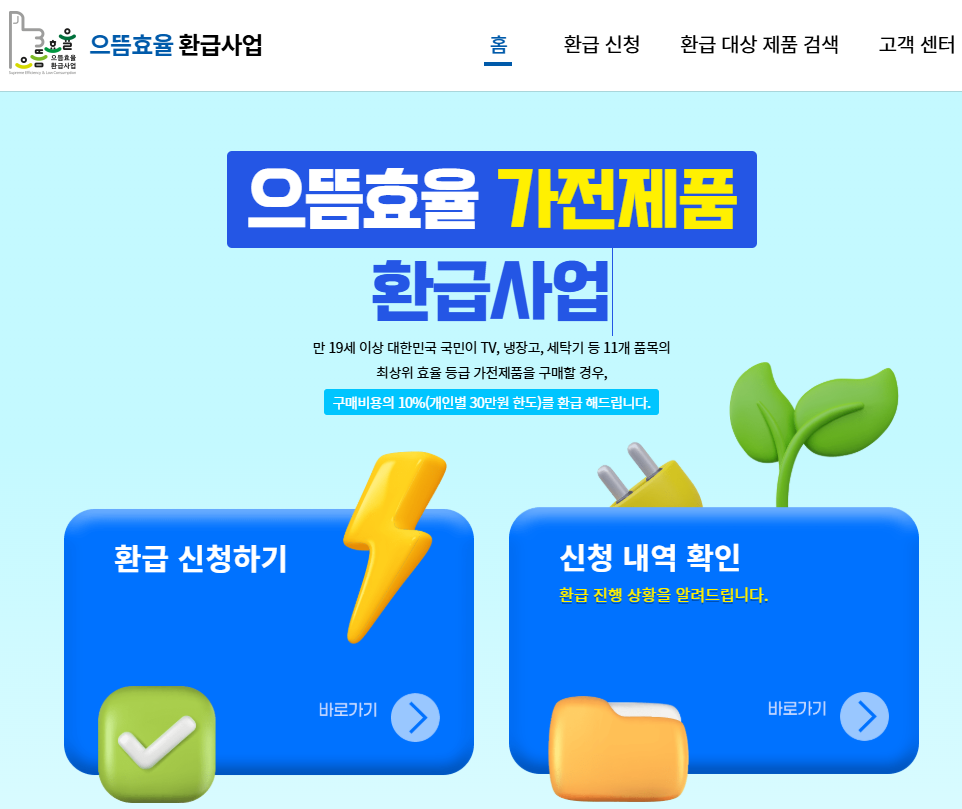This screenshot has height=809, width=962.
Task: Go to 환급 신청 in the menu
Action: coord(601,45)
